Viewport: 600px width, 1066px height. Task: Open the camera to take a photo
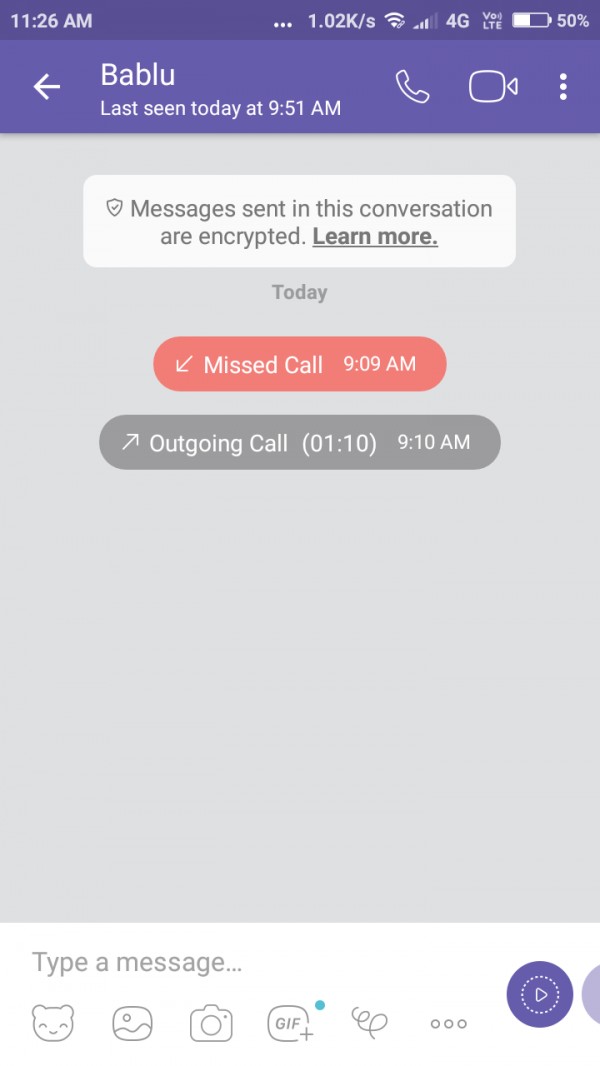211,1023
